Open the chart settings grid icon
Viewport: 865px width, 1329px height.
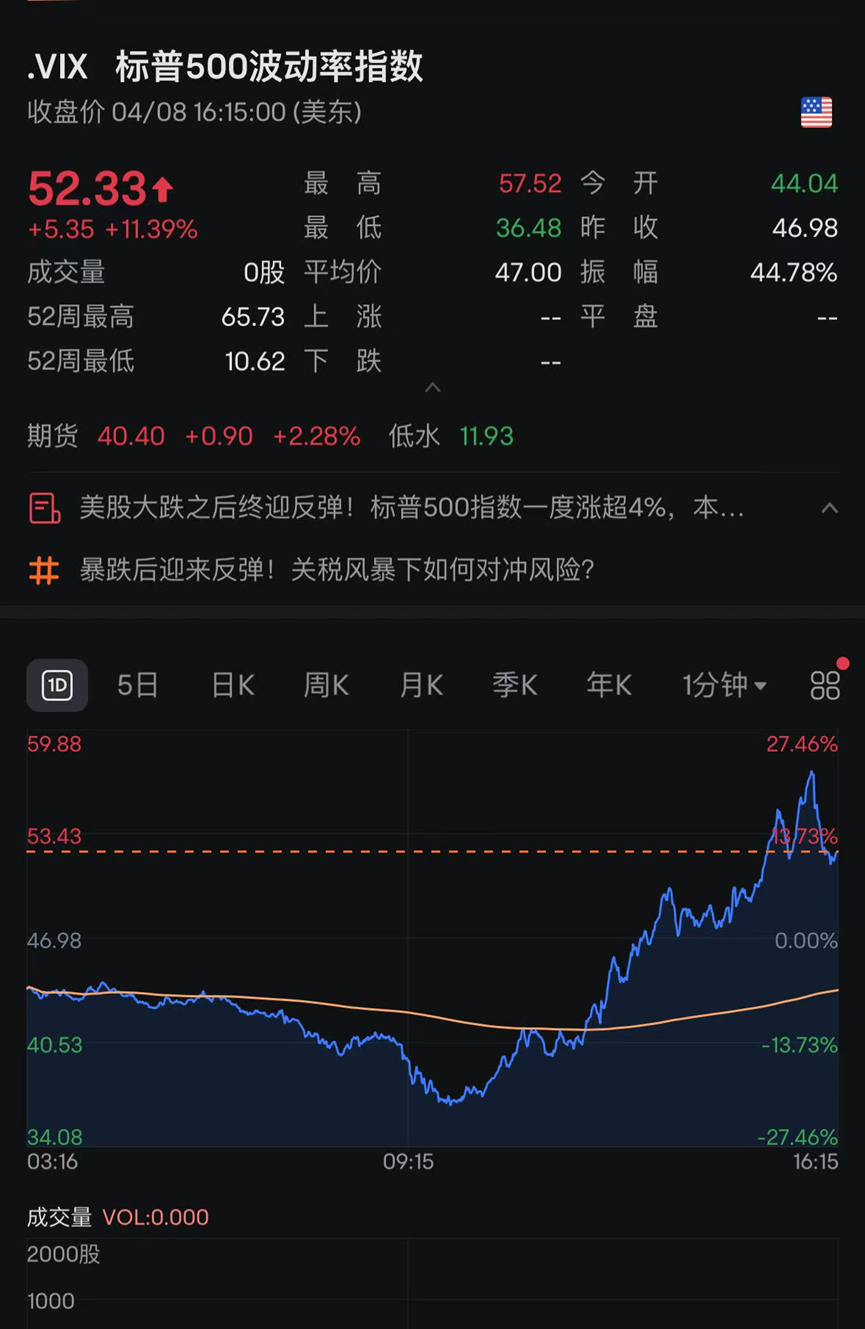[825, 686]
